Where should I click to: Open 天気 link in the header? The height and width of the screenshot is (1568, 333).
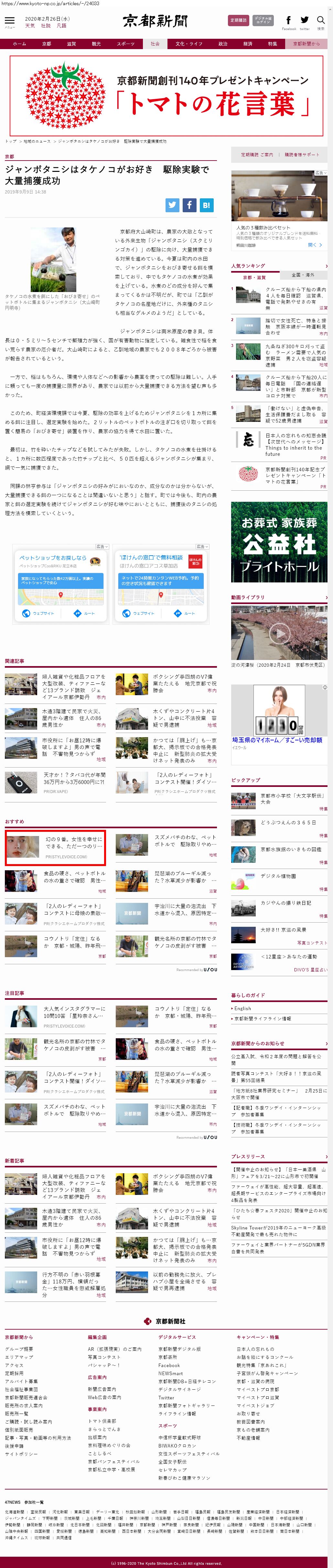(x=30, y=26)
